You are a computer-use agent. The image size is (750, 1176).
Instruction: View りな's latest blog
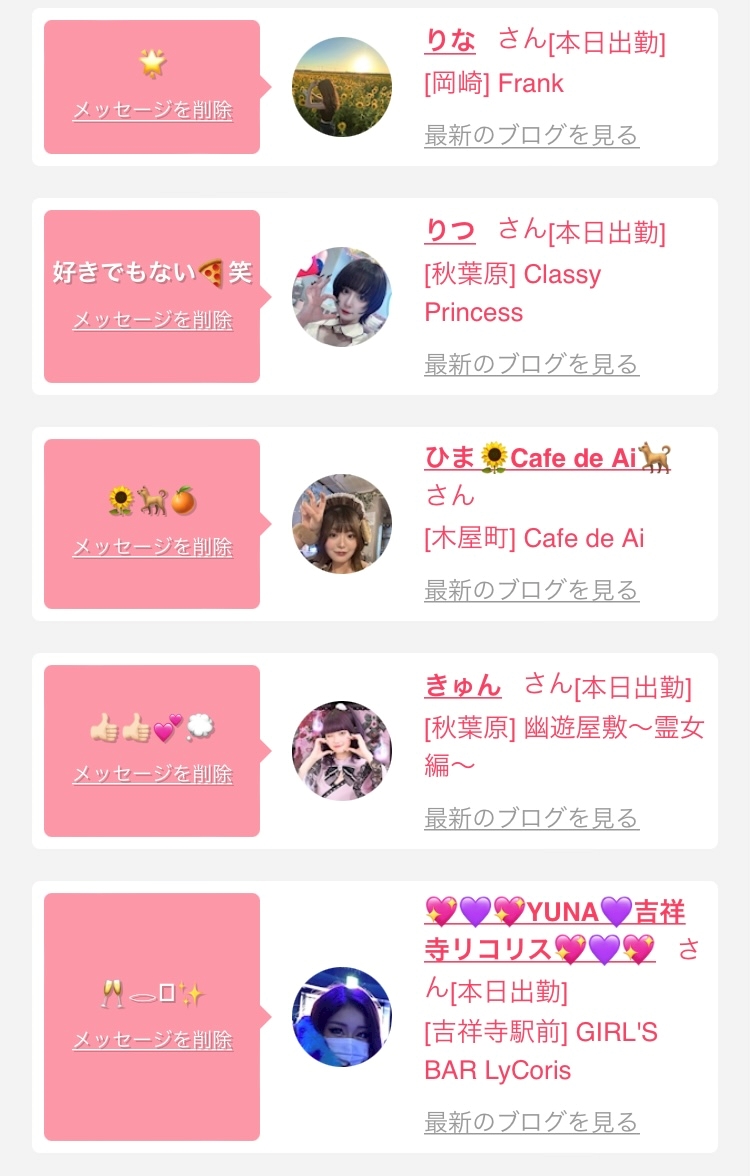click(x=532, y=135)
